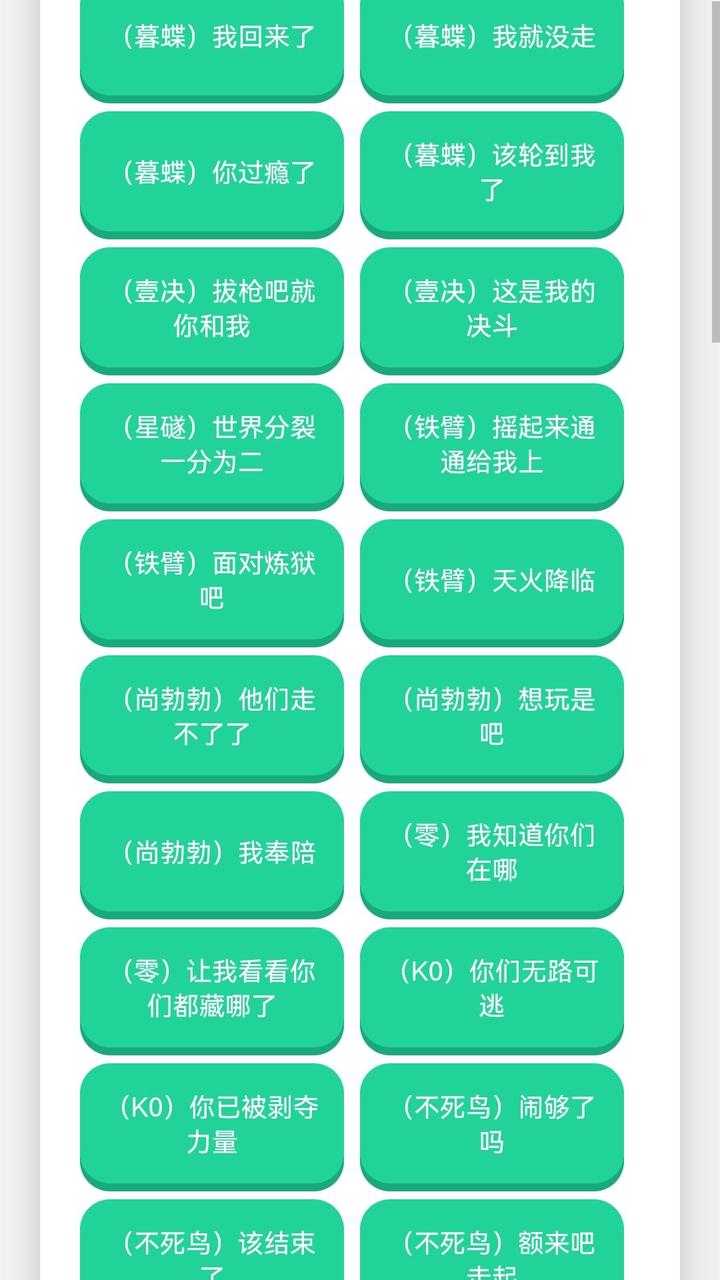Select the 尚勃勃 我奉陪 button
Viewport: 720px width, 1280px height.
[x=211, y=852]
